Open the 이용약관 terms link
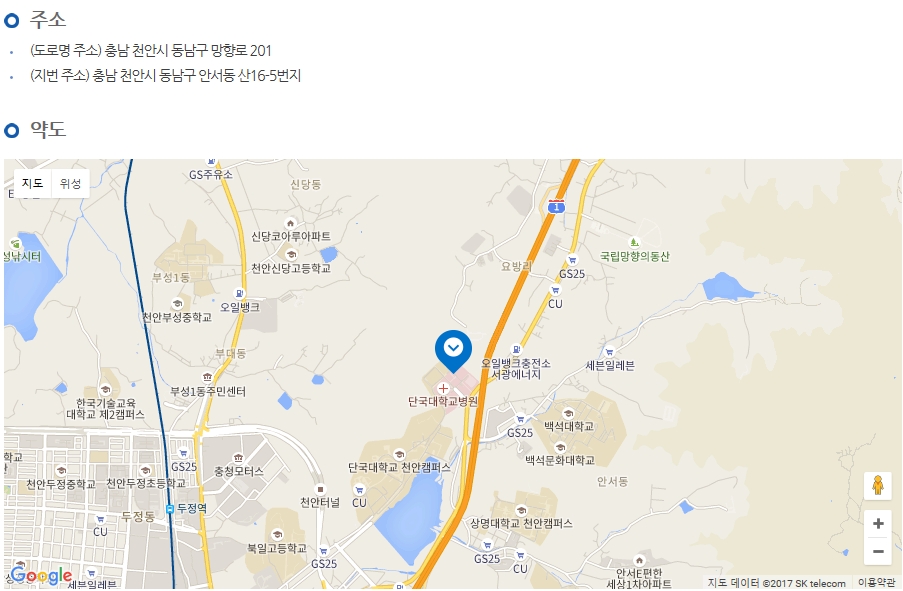This screenshot has width=903, height=591. click(x=877, y=583)
